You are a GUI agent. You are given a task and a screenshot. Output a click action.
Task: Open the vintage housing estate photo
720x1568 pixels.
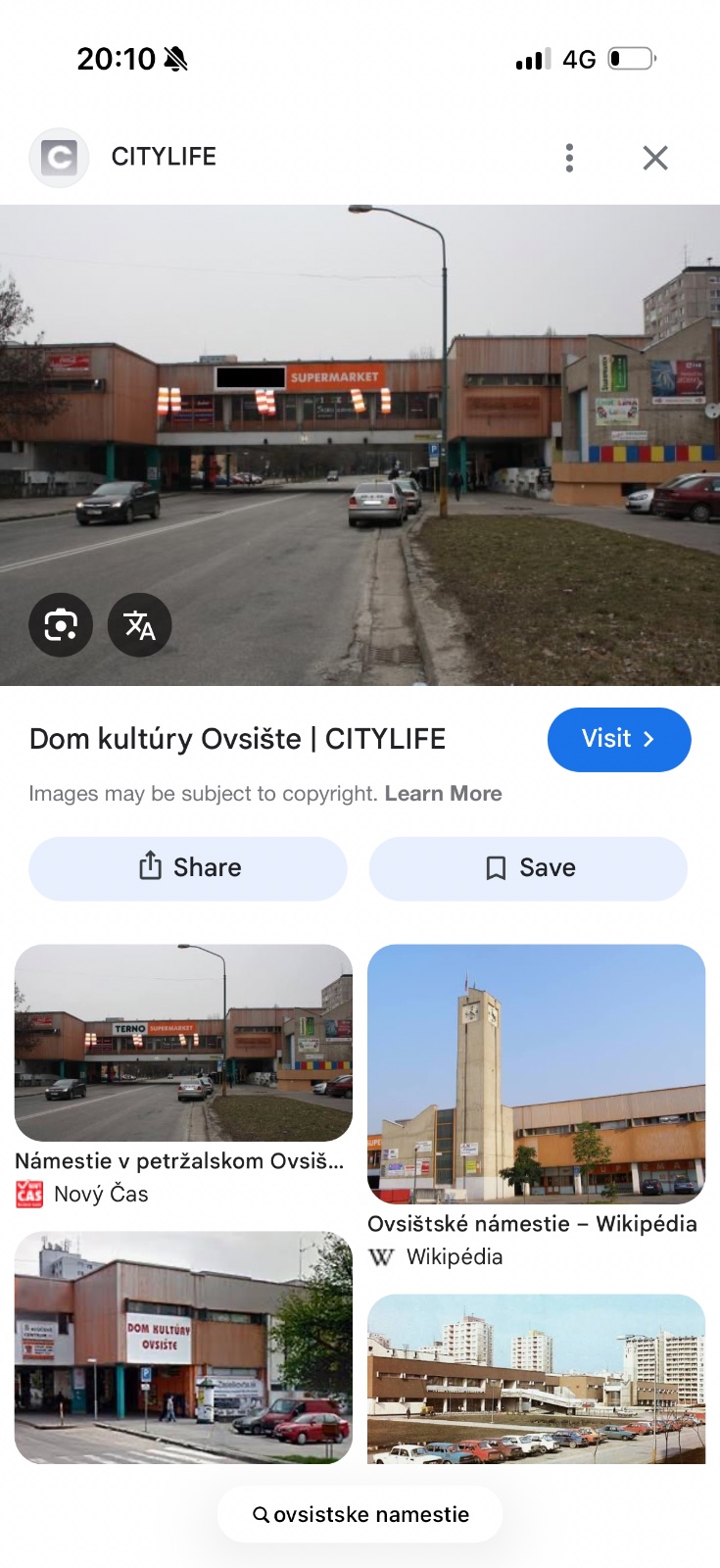tap(536, 1378)
